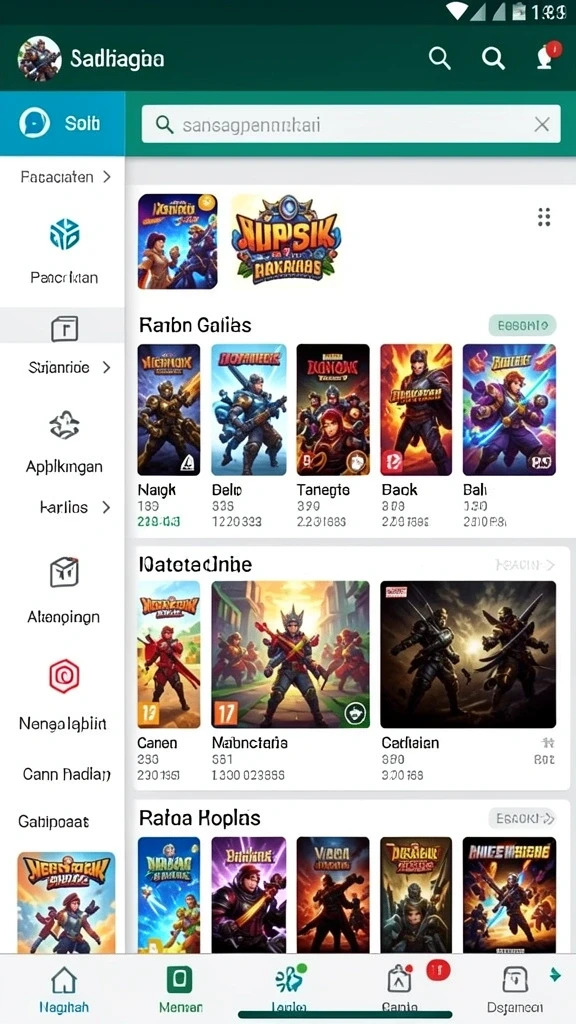
Task: Open the profile avatar in the top bar
Action: click(39, 58)
